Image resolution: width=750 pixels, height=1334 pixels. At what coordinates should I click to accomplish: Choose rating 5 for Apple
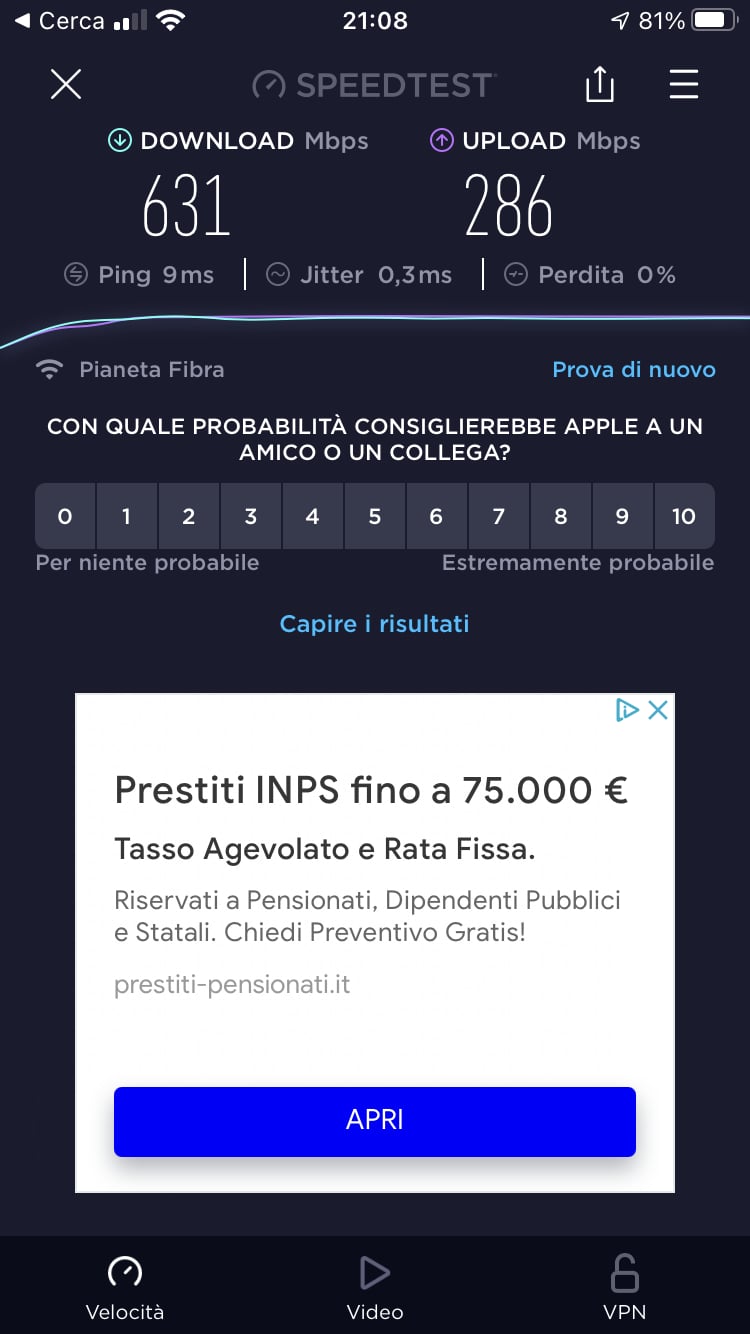point(375,516)
